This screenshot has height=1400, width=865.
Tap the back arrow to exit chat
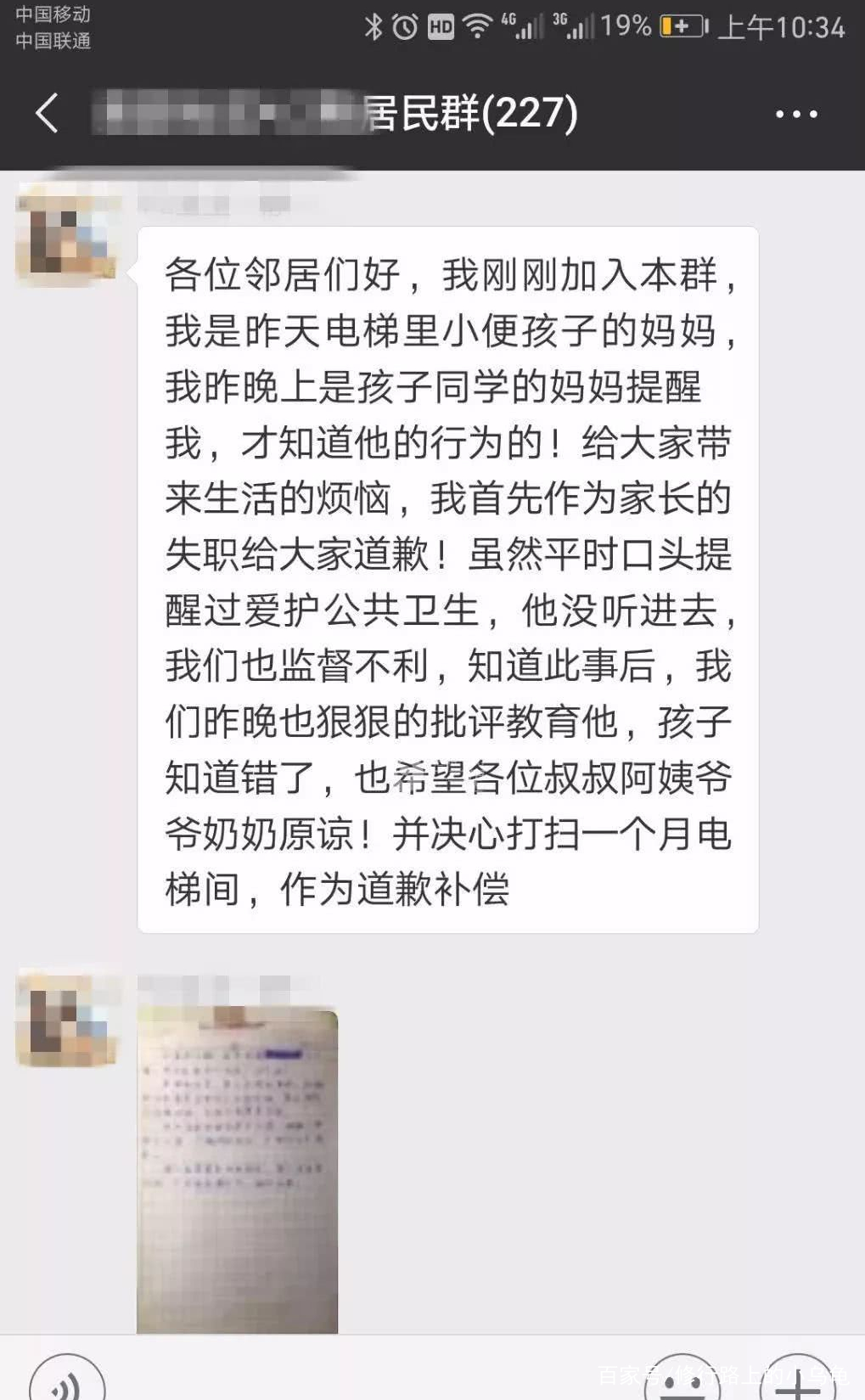point(45,113)
